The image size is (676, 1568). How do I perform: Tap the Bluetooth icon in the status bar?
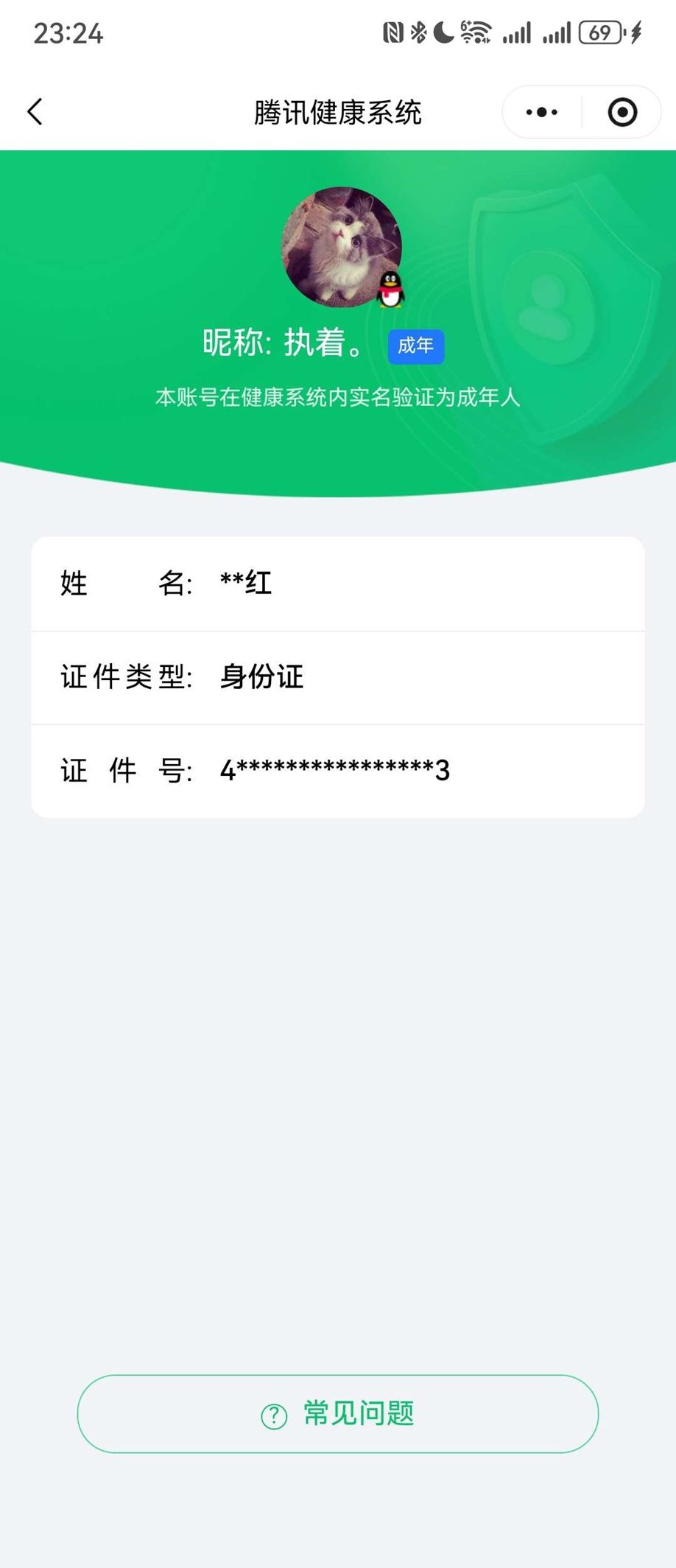coord(418,31)
